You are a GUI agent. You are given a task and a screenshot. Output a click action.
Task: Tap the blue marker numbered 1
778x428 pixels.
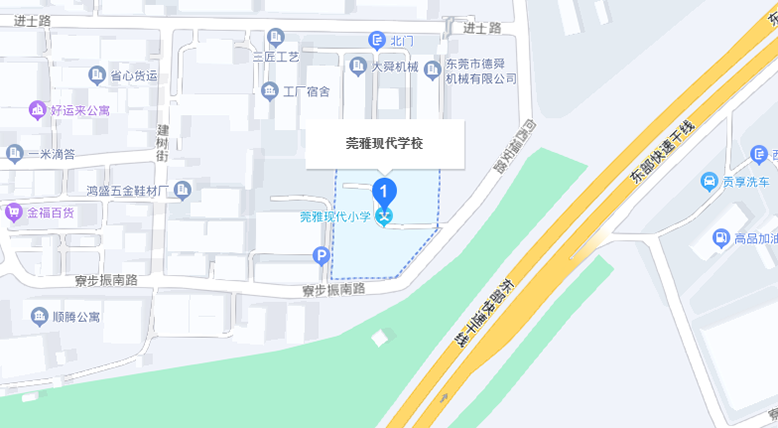click(x=384, y=189)
